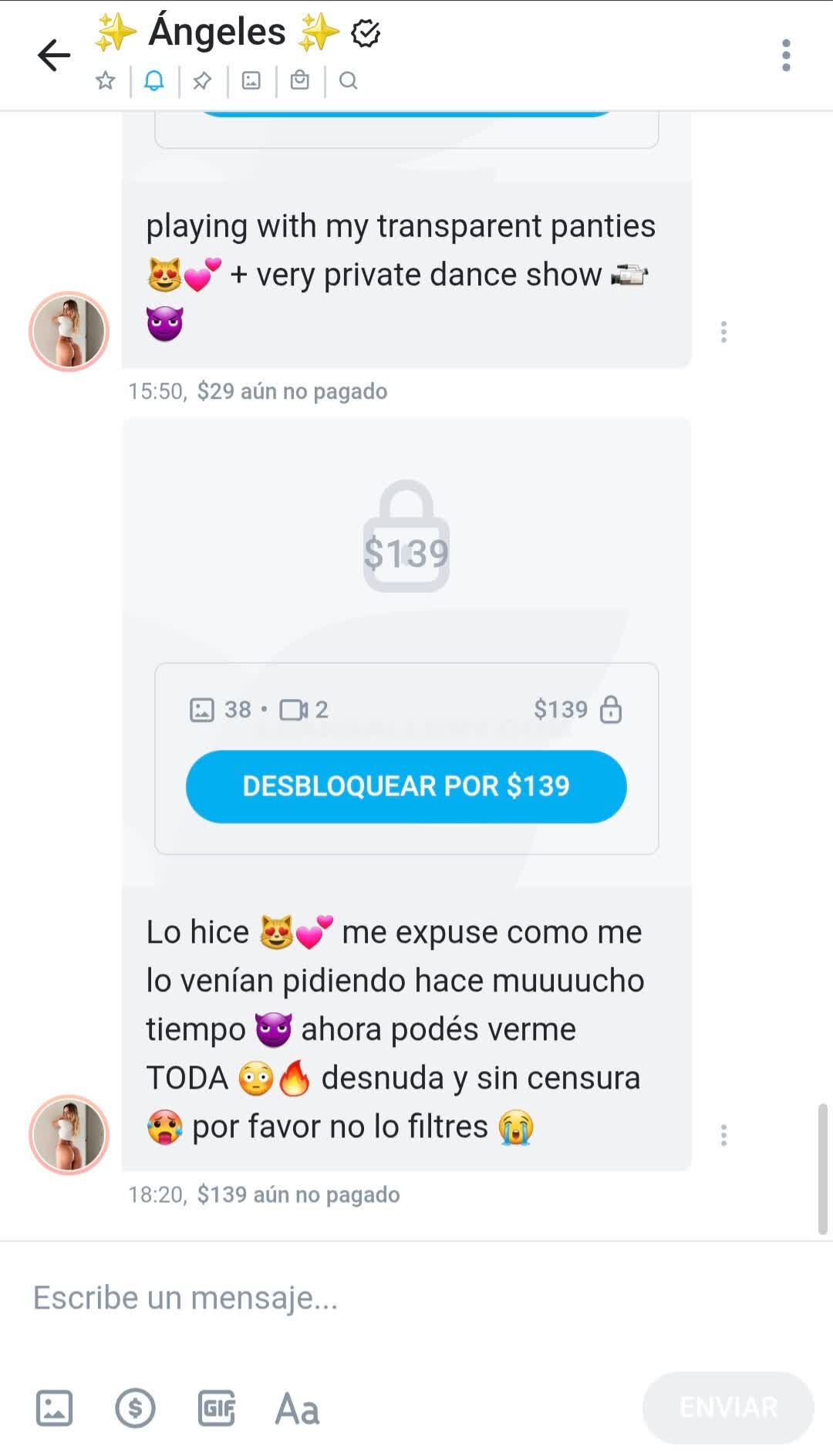Open options for the $29 message

click(x=723, y=332)
